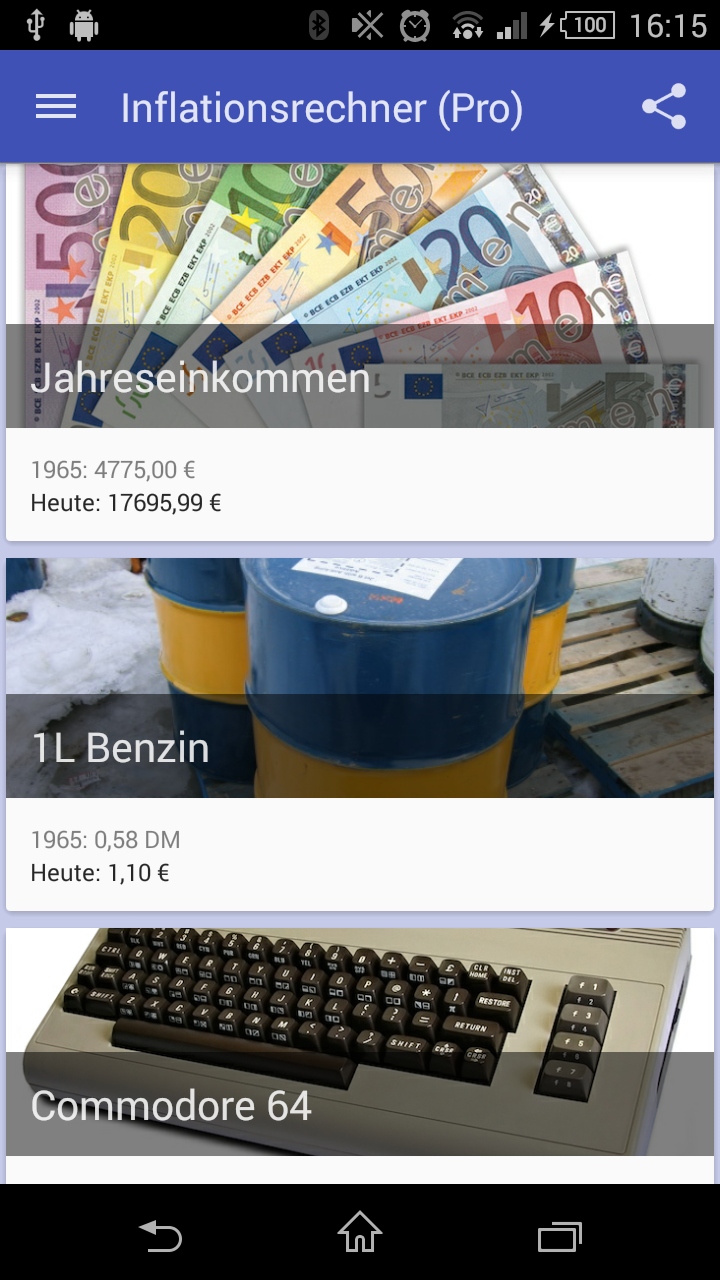Go back using system navigation
Image resolution: width=720 pixels, height=1280 pixels.
160,1236
